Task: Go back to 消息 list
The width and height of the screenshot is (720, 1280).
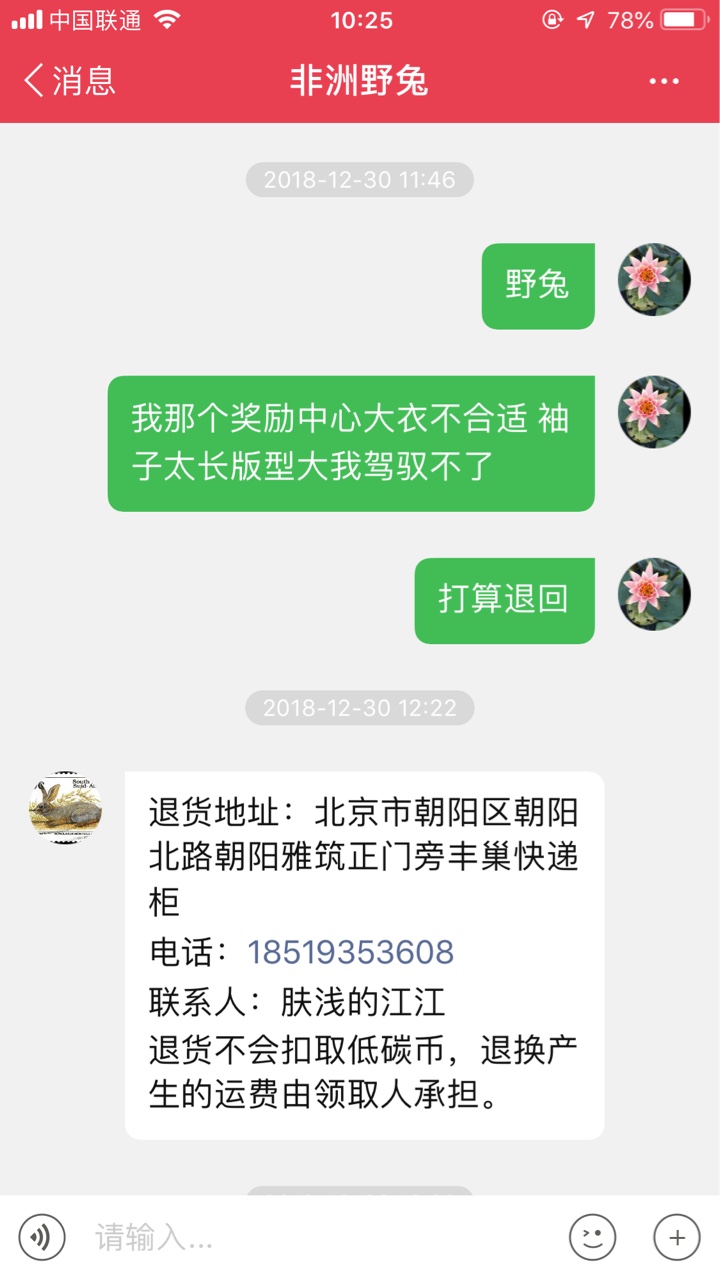Action: (x=69, y=81)
